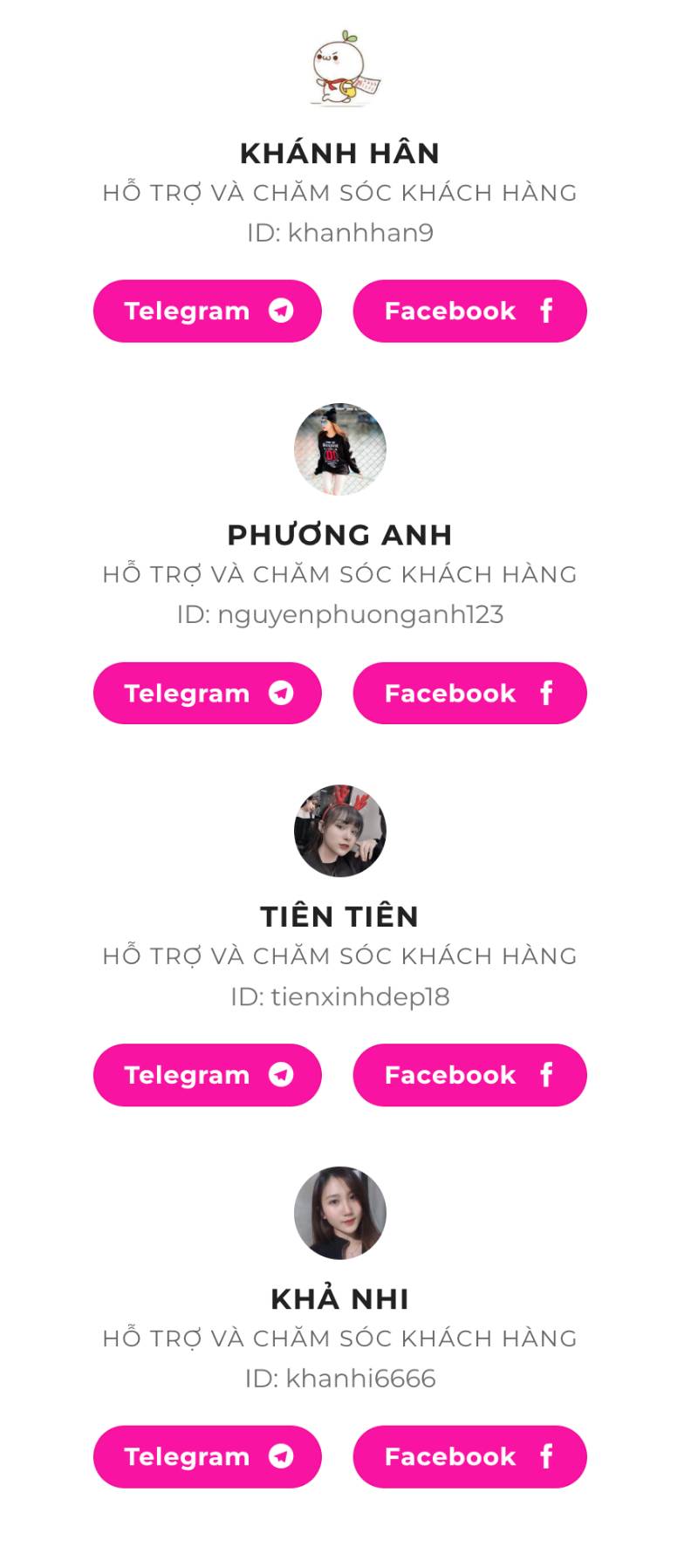Click the Facebook f icon on Khánh Hân's button
This screenshot has width=698, height=1568.
546,311
